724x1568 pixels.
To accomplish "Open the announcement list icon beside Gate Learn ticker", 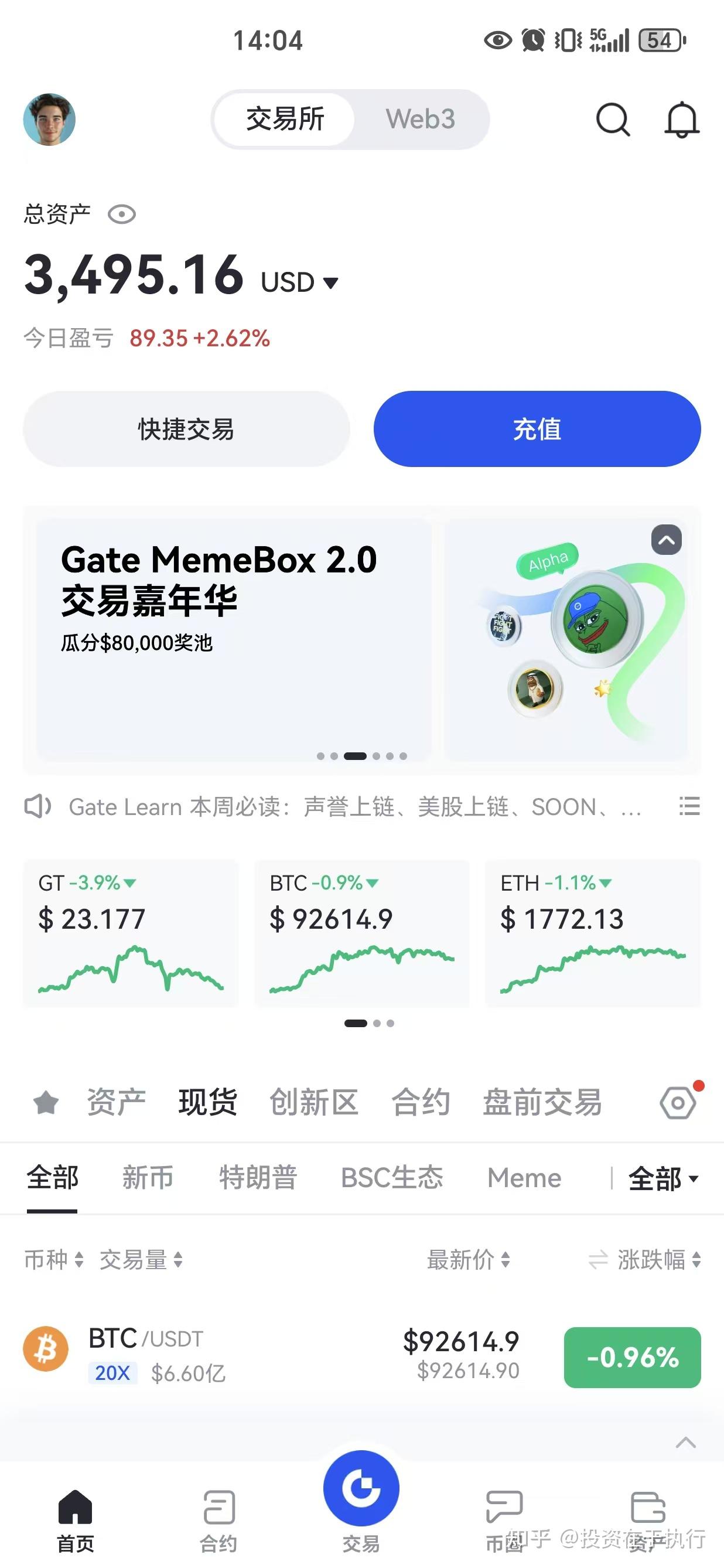I will [x=688, y=807].
